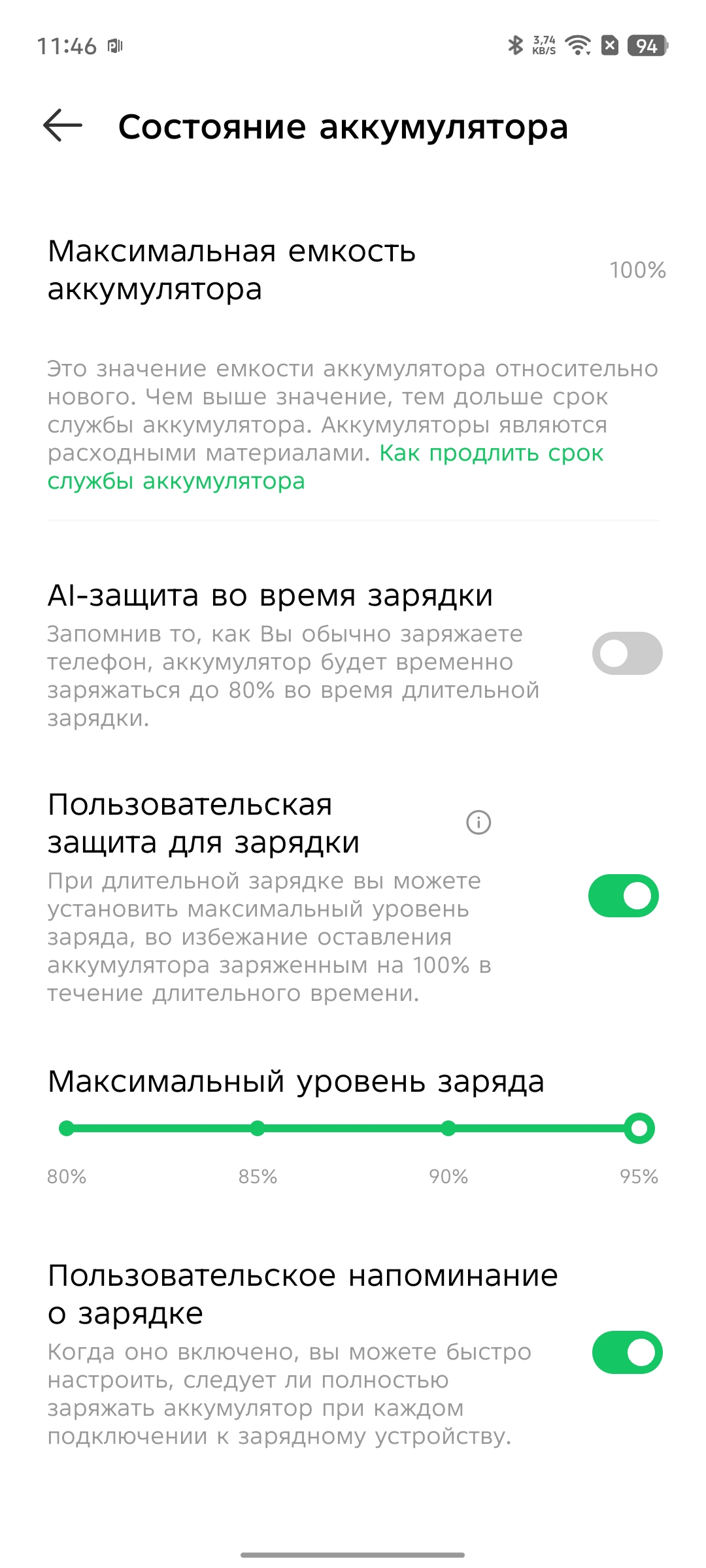
Task: Turn off Пользовательская защита для зарядки
Action: coord(623,896)
